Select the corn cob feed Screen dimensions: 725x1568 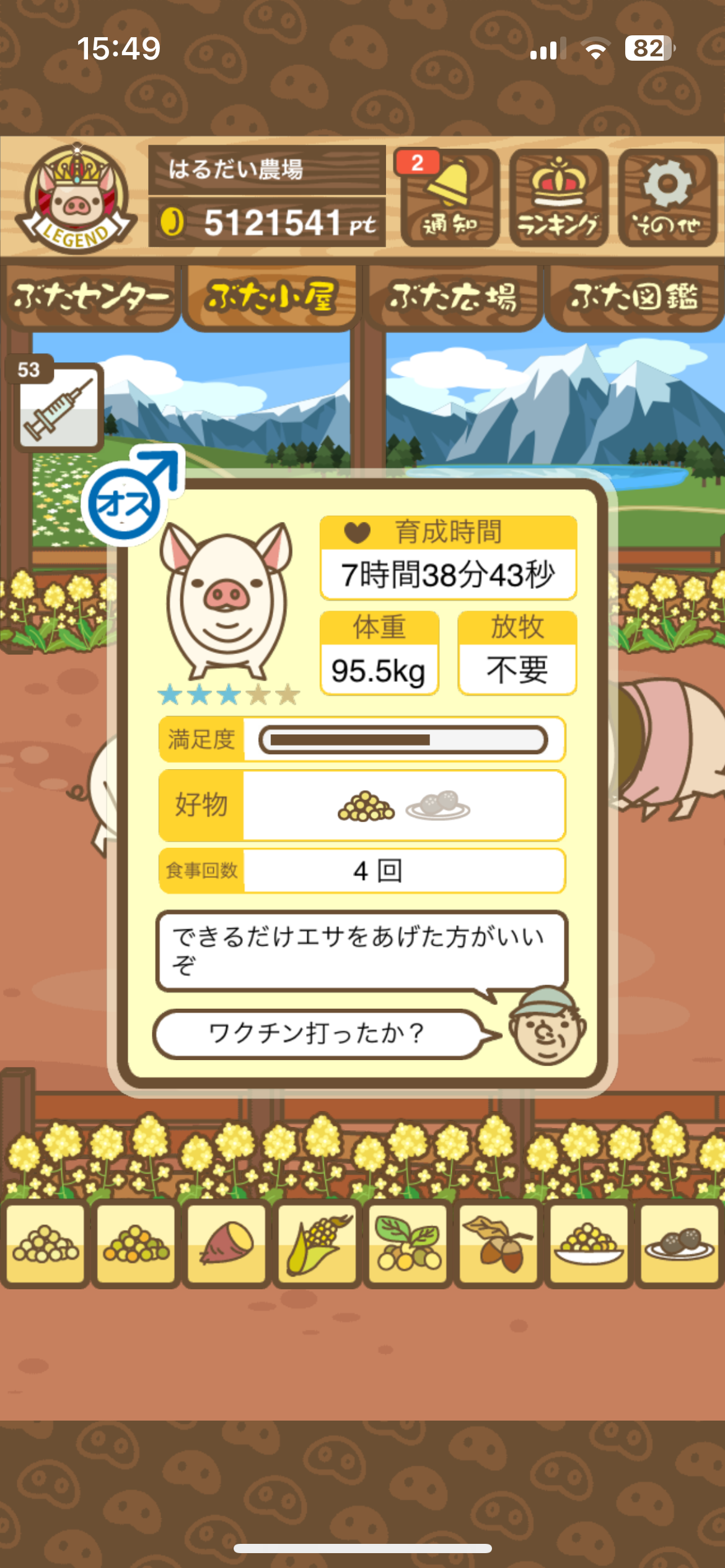[317, 1244]
